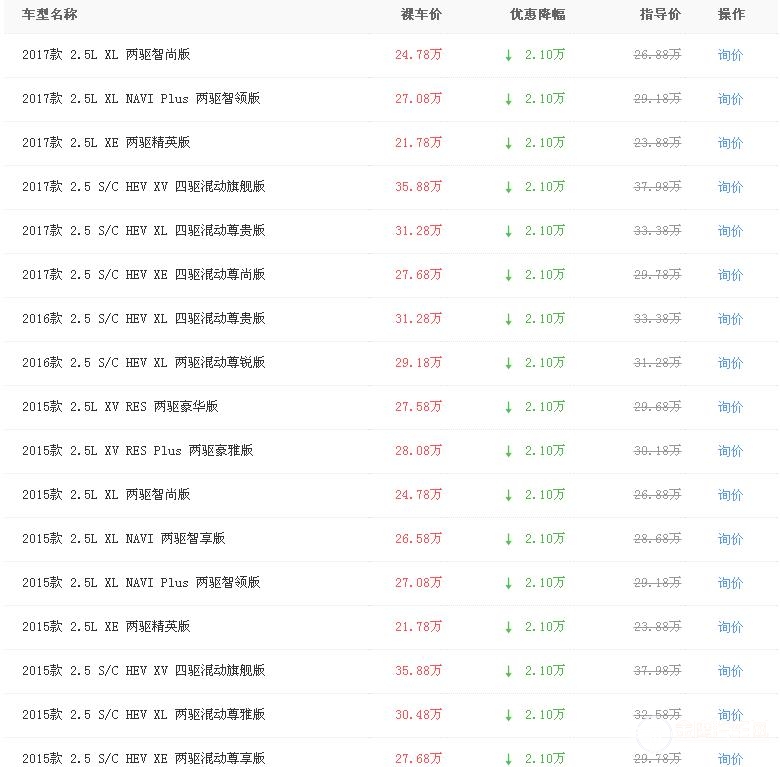Request 询价 for 2017款 HEV XE 四驱混动尊尚版

(730, 275)
